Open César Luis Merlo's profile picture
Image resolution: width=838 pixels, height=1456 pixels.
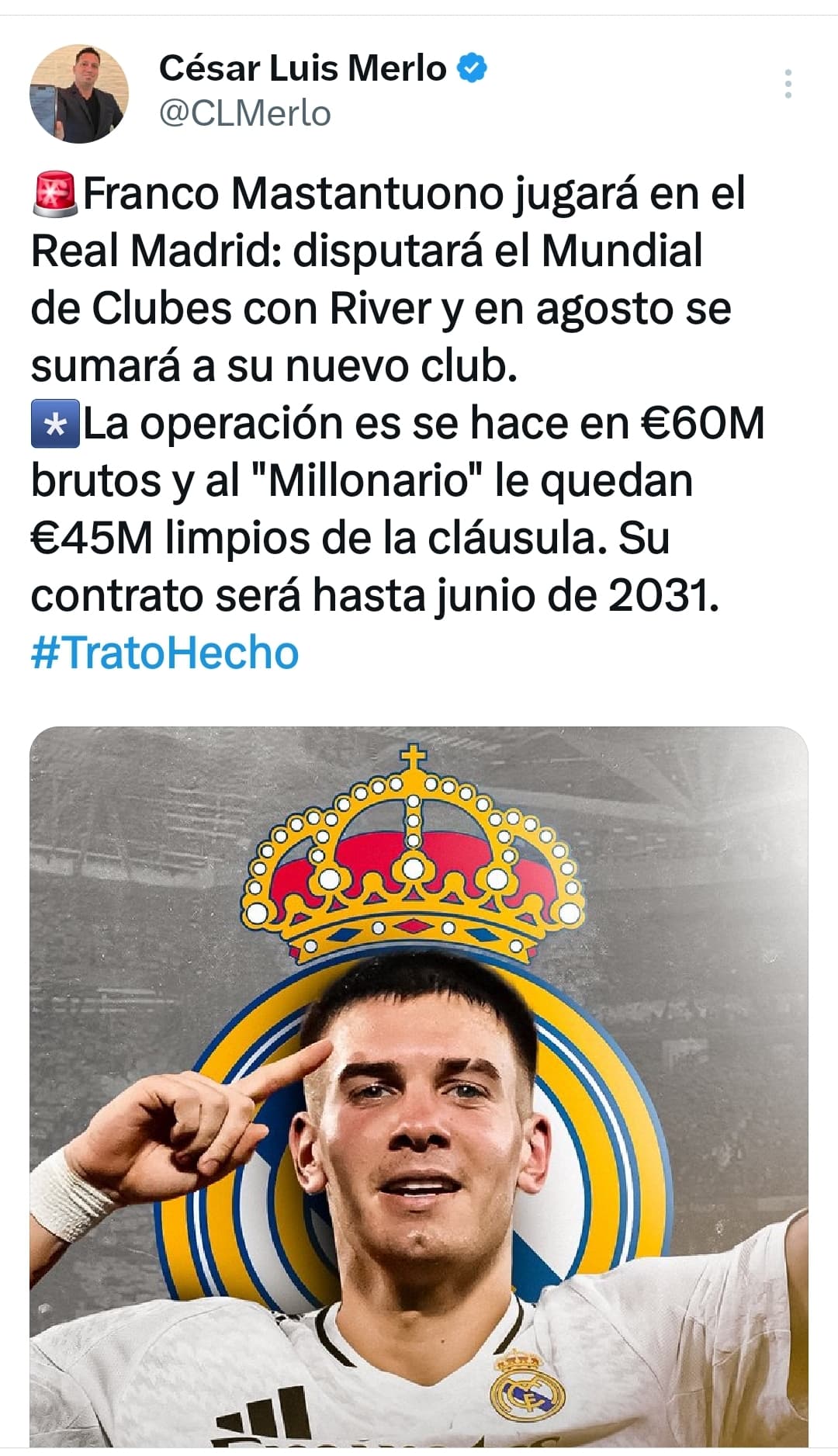pos(79,94)
